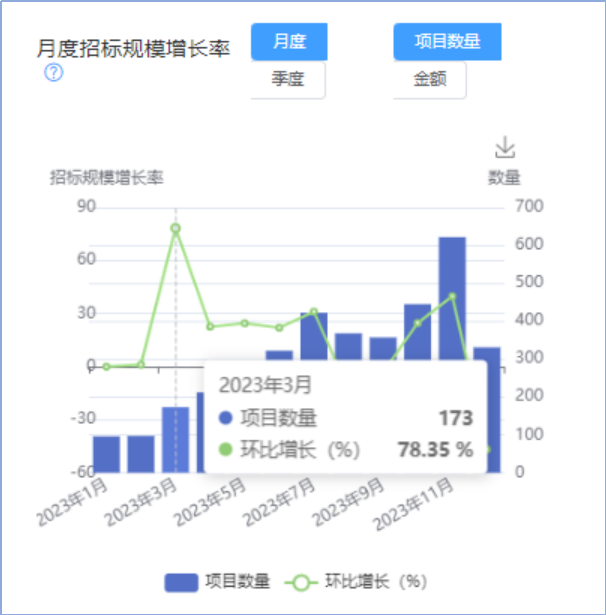Download the chart
The height and width of the screenshot is (615, 606).
[x=505, y=148]
